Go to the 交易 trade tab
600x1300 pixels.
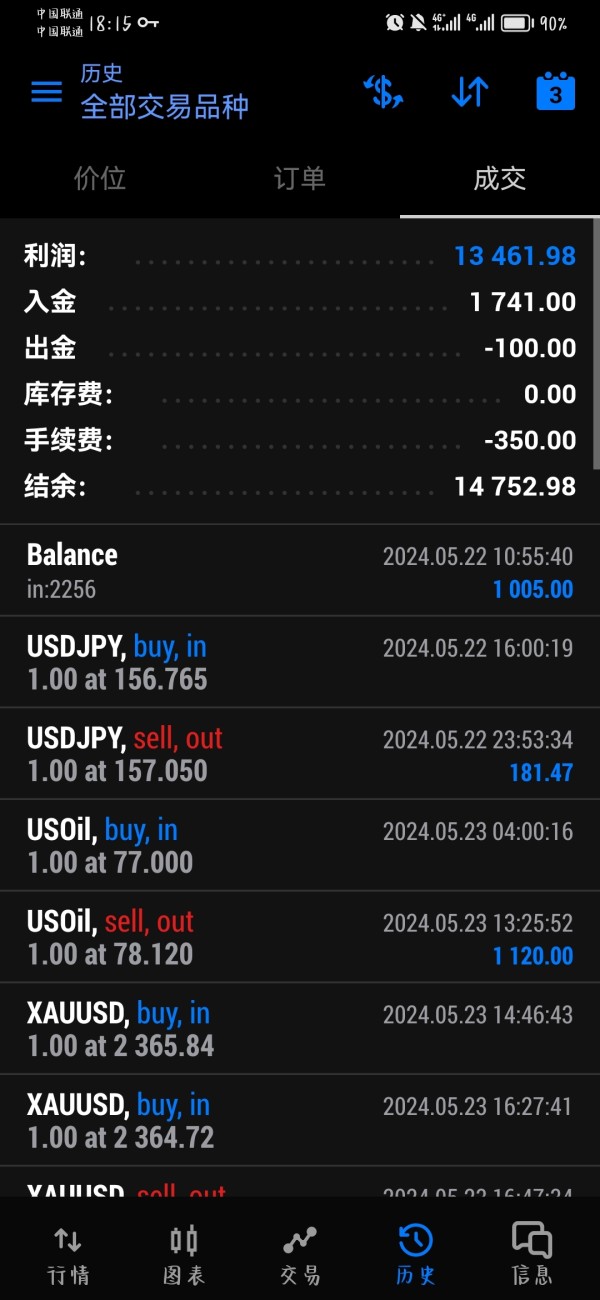click(300, 1255)
